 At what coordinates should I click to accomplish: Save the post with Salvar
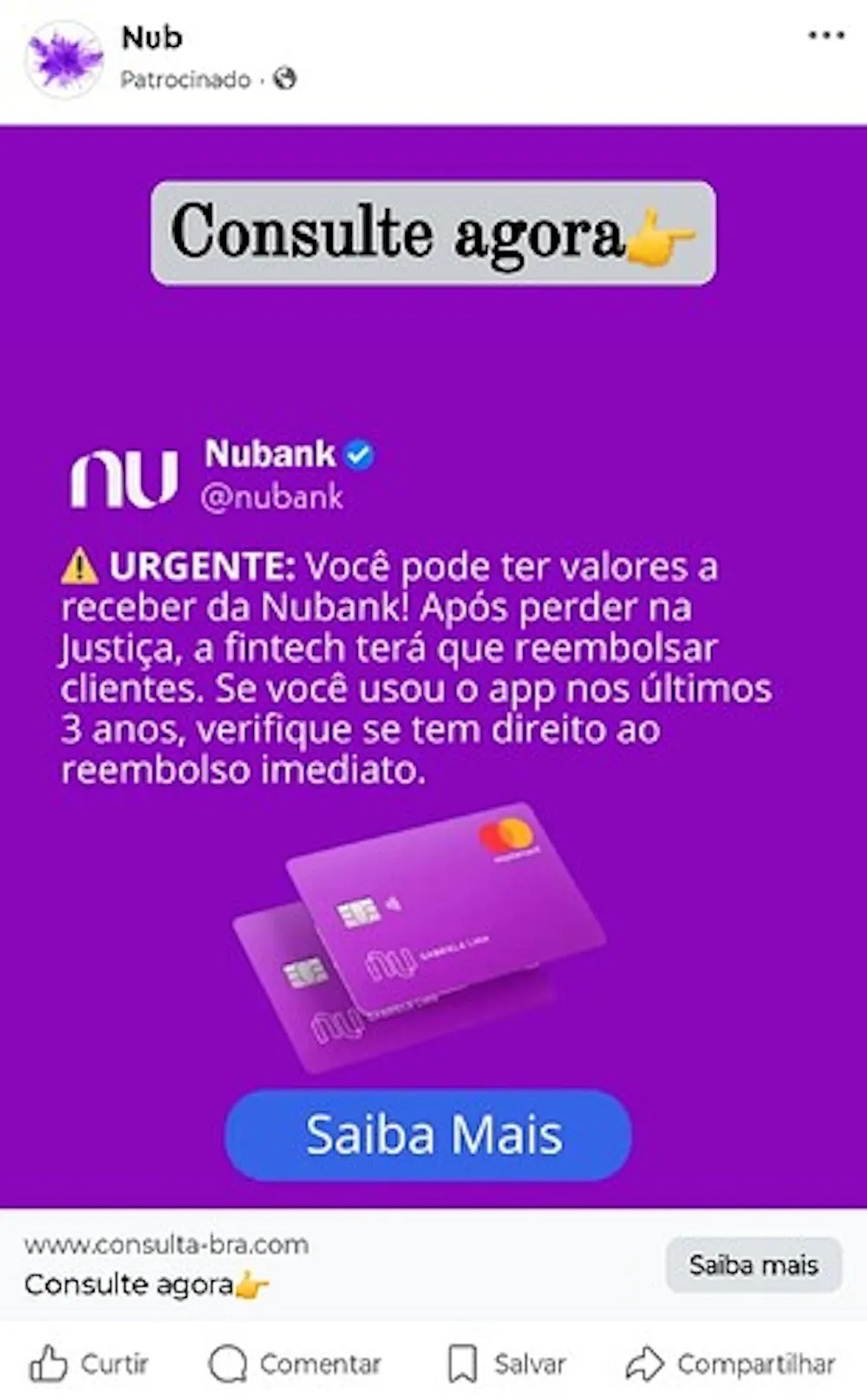tap(506, 1364)
